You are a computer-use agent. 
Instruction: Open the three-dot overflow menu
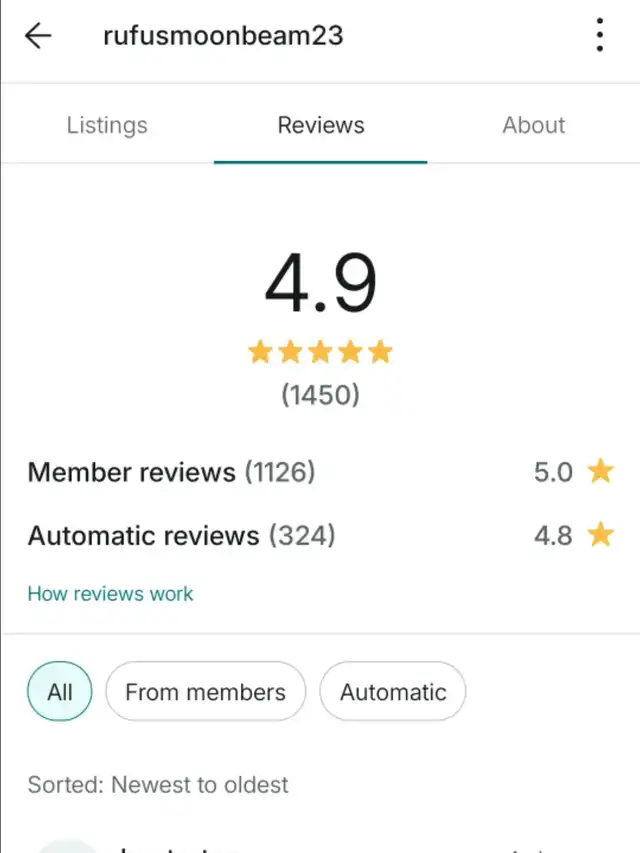(x=599, y=36)
